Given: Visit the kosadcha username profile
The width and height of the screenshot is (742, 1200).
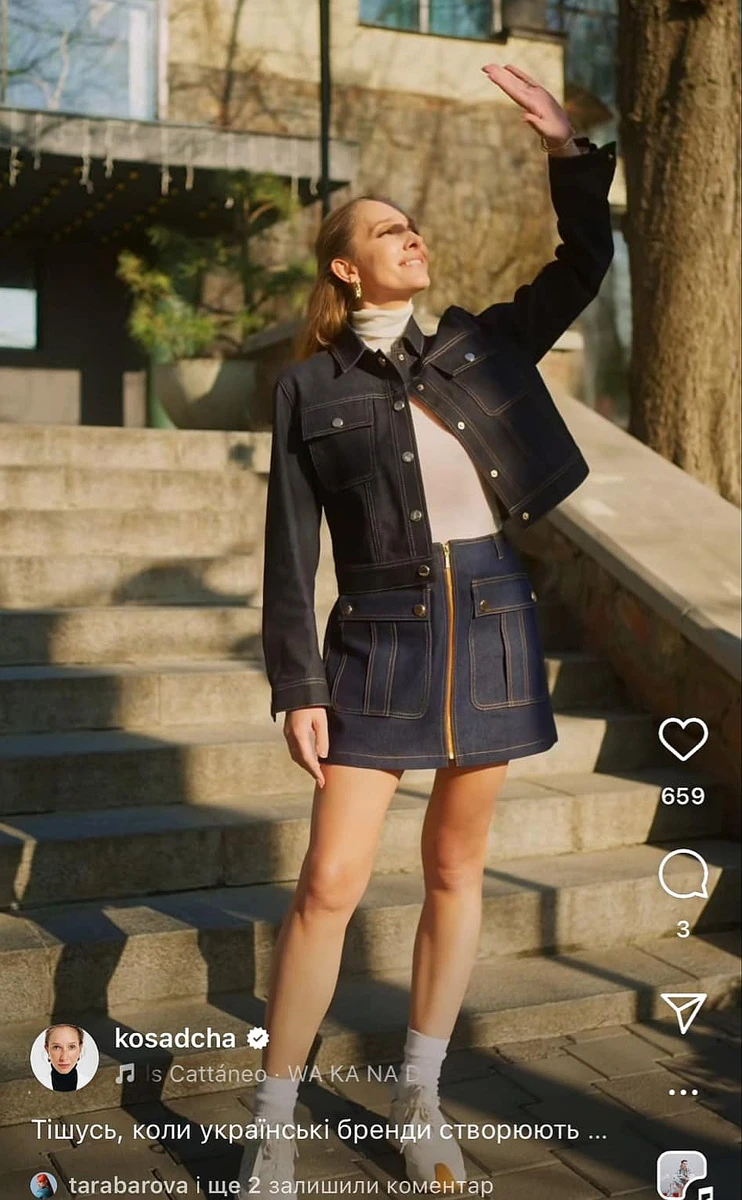Looking at the screenshot, I should 176,1038.
